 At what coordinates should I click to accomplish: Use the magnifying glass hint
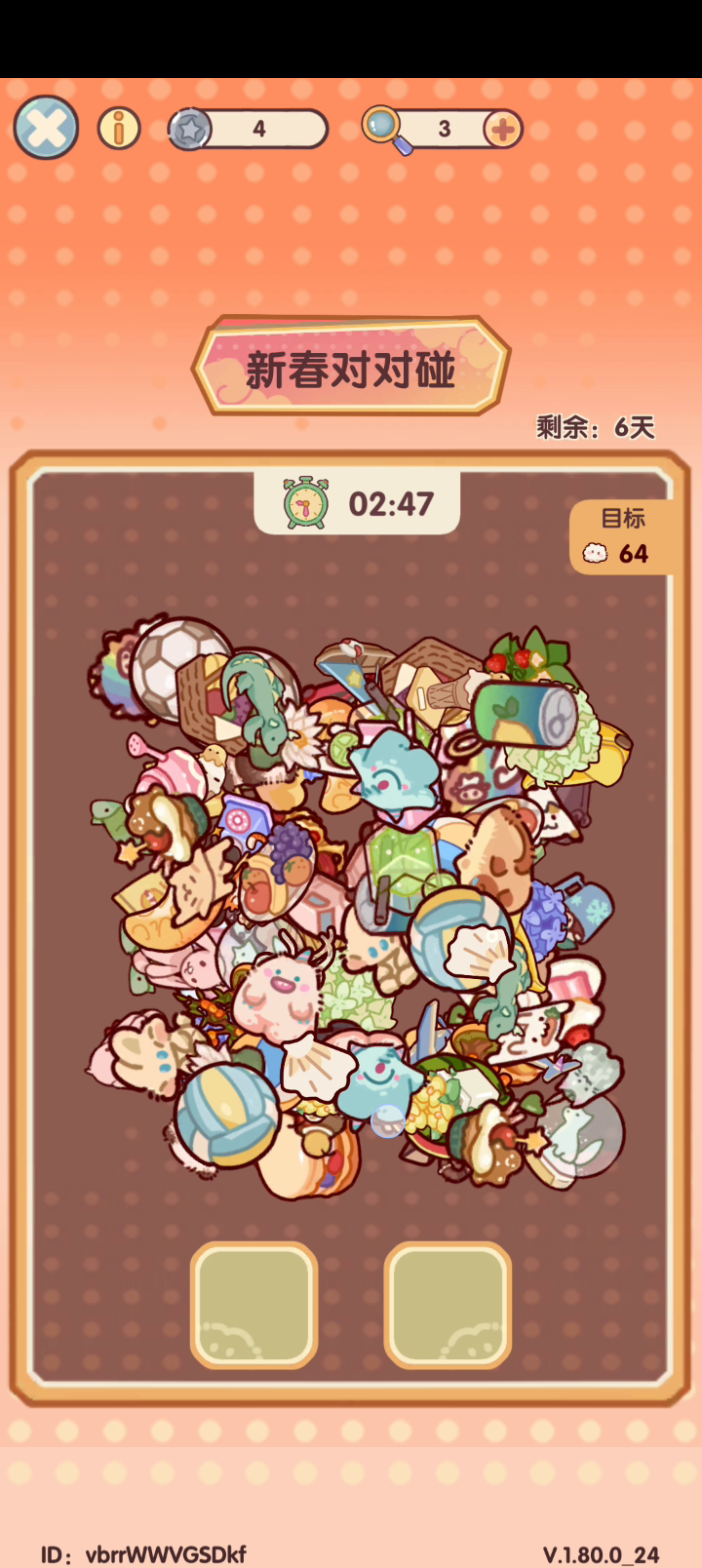pos(386,129)
